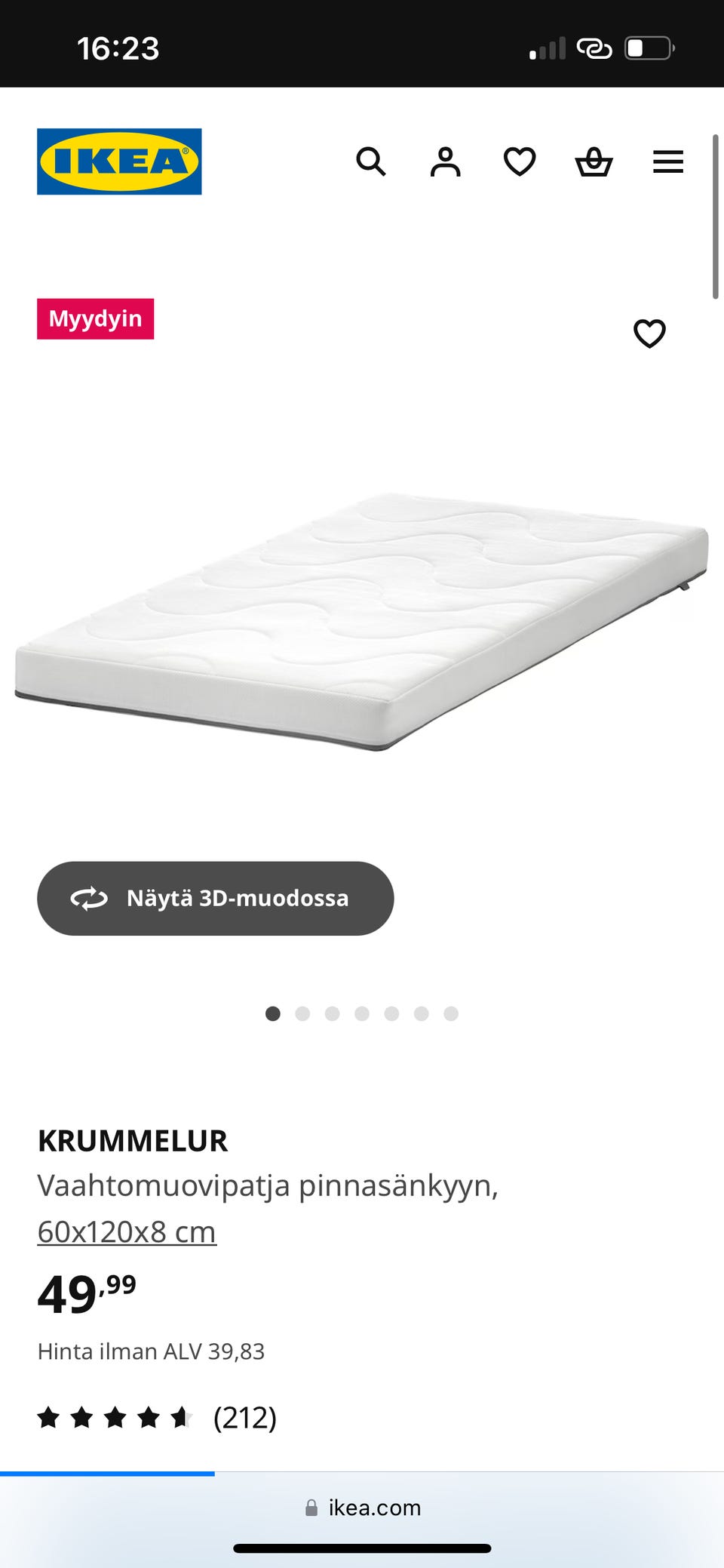Viewport: 724px width, 1568px height.
Task: Click the 3D rotate icon on the button
Action: [88, 898]
